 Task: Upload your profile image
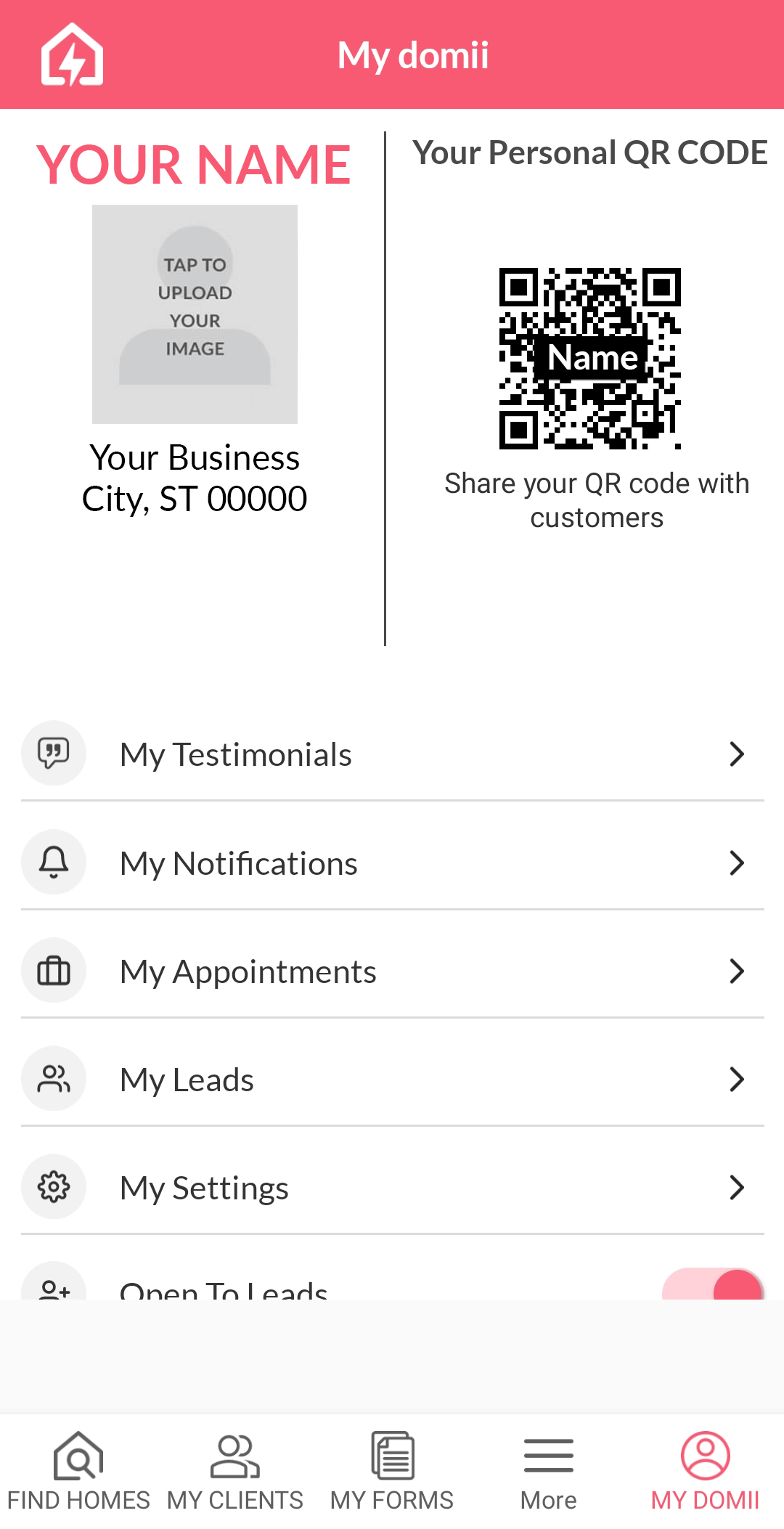pyautogui.click(x=195, y=314)
